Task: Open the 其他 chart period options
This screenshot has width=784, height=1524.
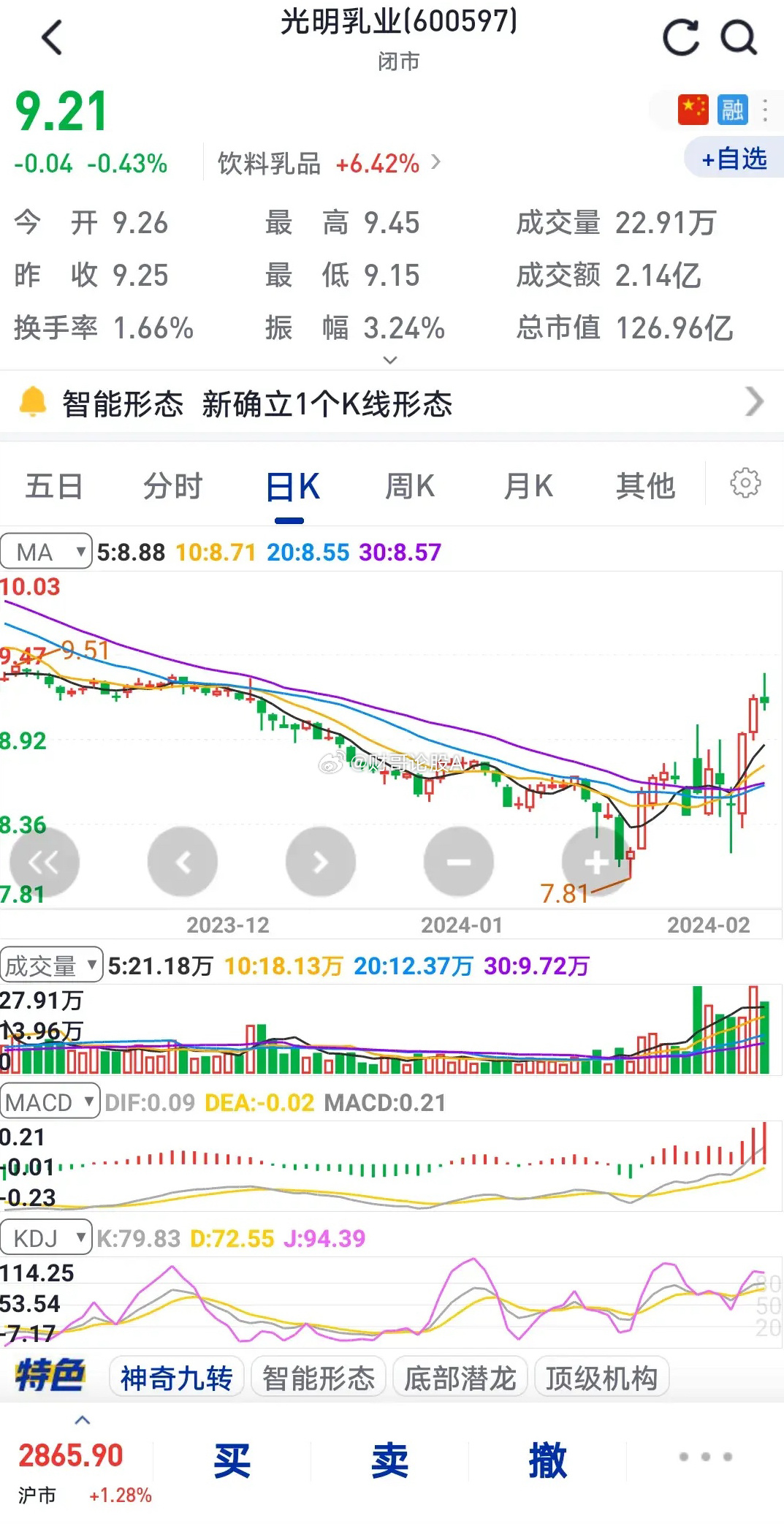Action: pyautogui.click(x=645, y=486)
